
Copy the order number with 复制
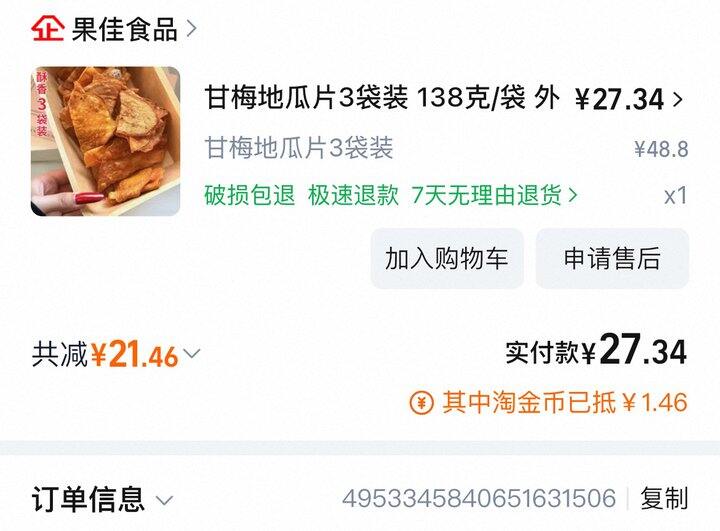point(664,499)
